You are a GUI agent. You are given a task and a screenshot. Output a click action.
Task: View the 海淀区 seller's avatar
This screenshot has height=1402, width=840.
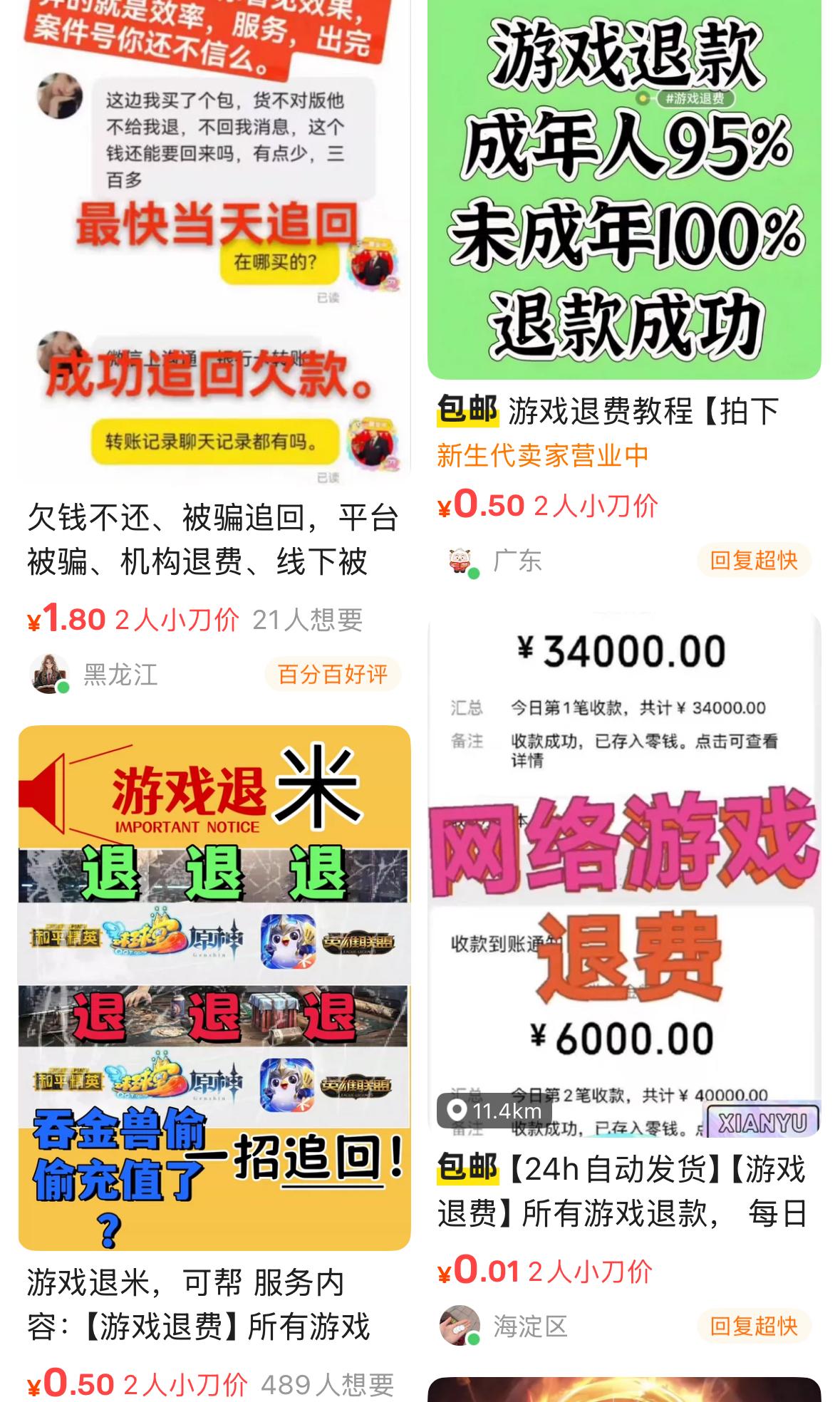point(460,1325)
